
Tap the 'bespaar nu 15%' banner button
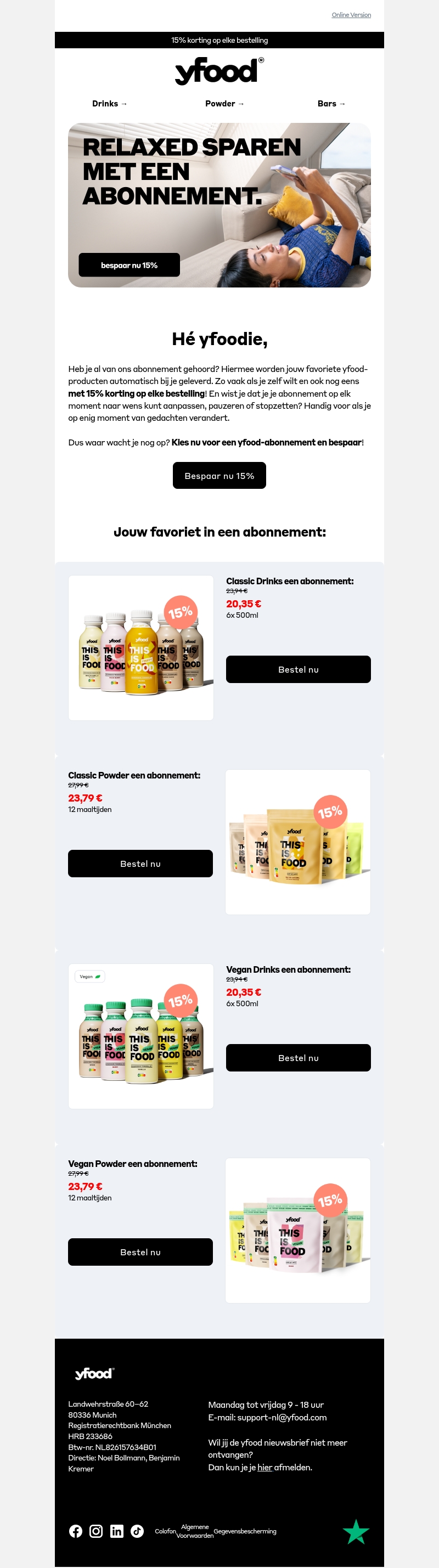click(129, 266)
